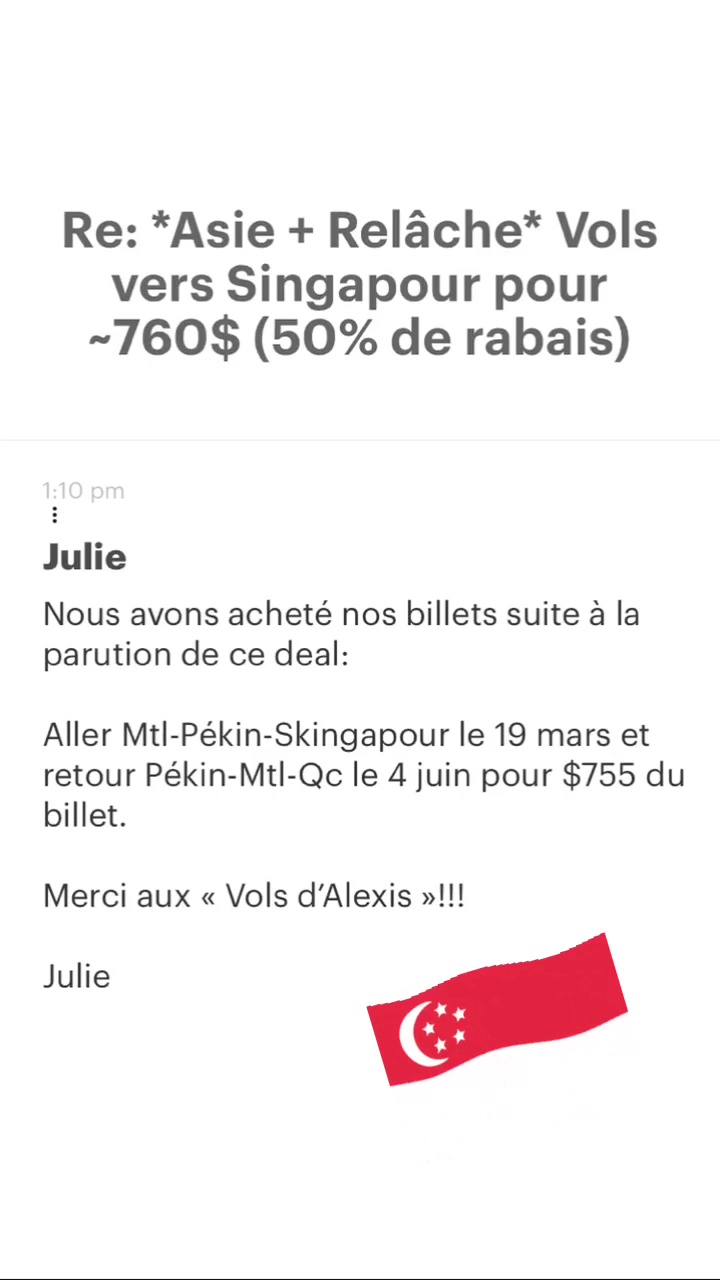
Task: Click the 1:10 pm timestamp
Action: [x=84, y=491]
